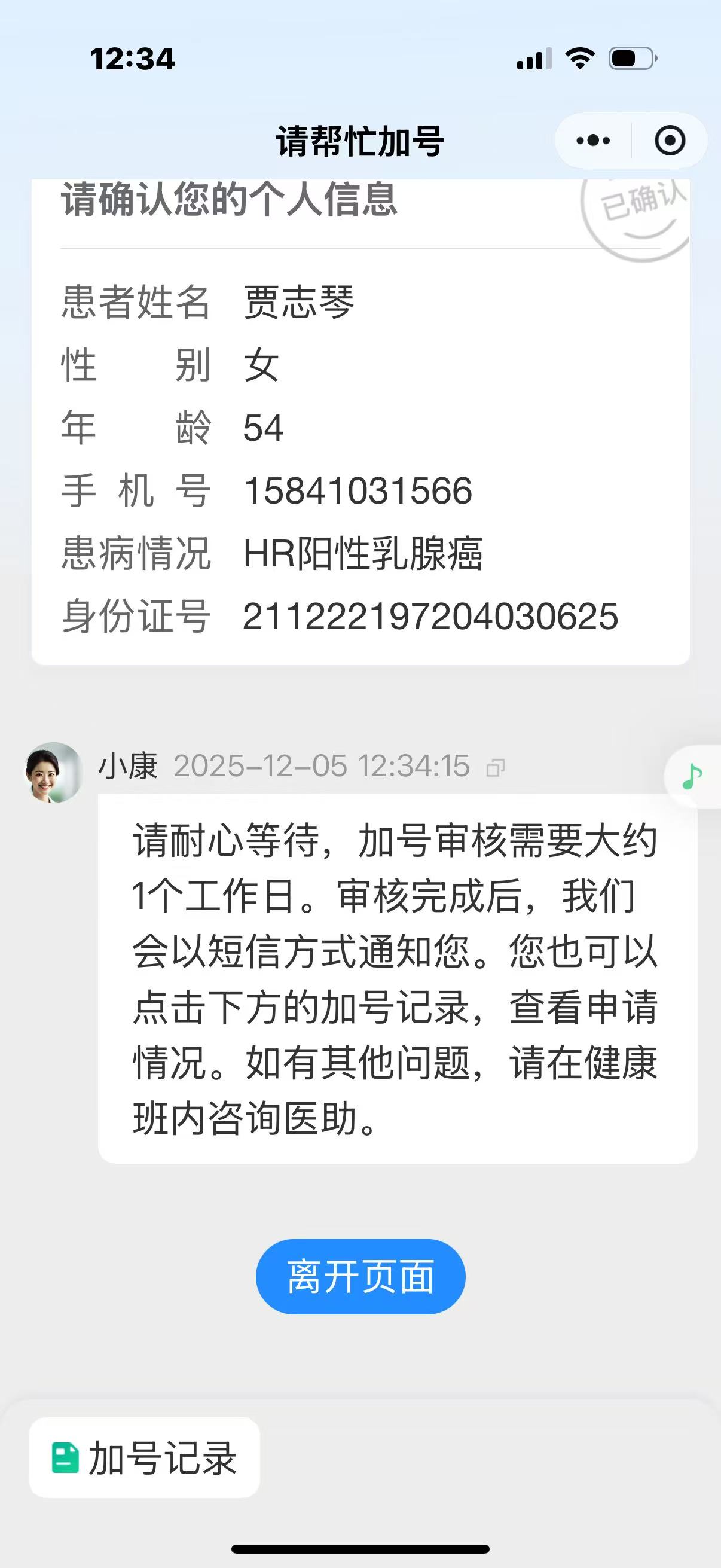Tap the green music note floating icon
The image size is (721, 1568).
click(692, 777)
